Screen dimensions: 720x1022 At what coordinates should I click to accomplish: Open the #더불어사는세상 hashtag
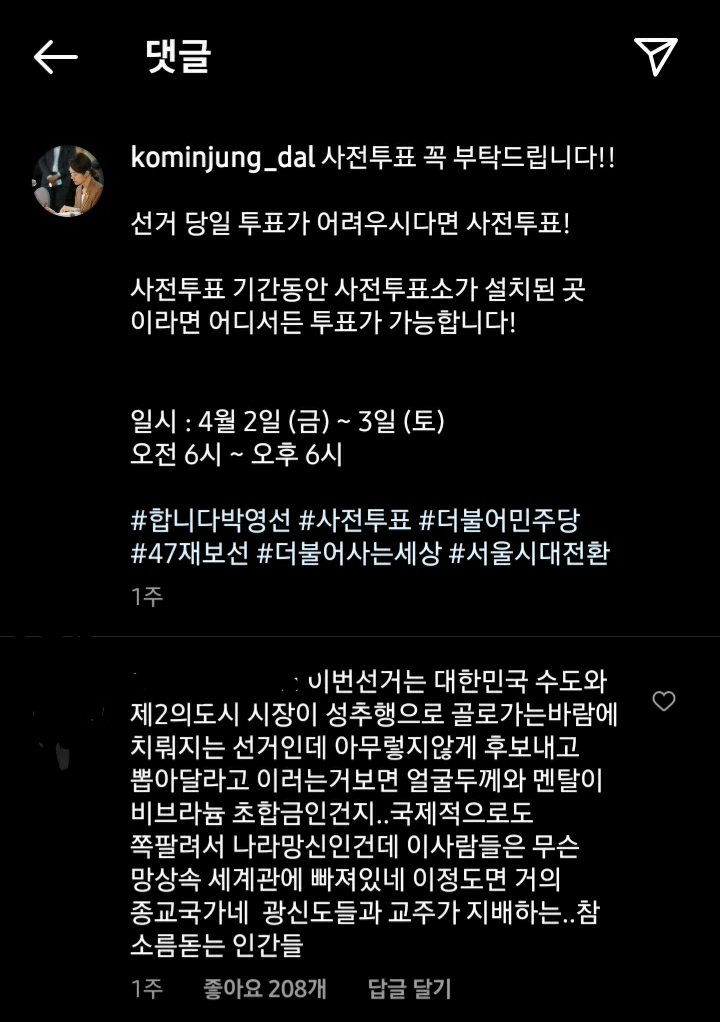click(x=349, y=555)
